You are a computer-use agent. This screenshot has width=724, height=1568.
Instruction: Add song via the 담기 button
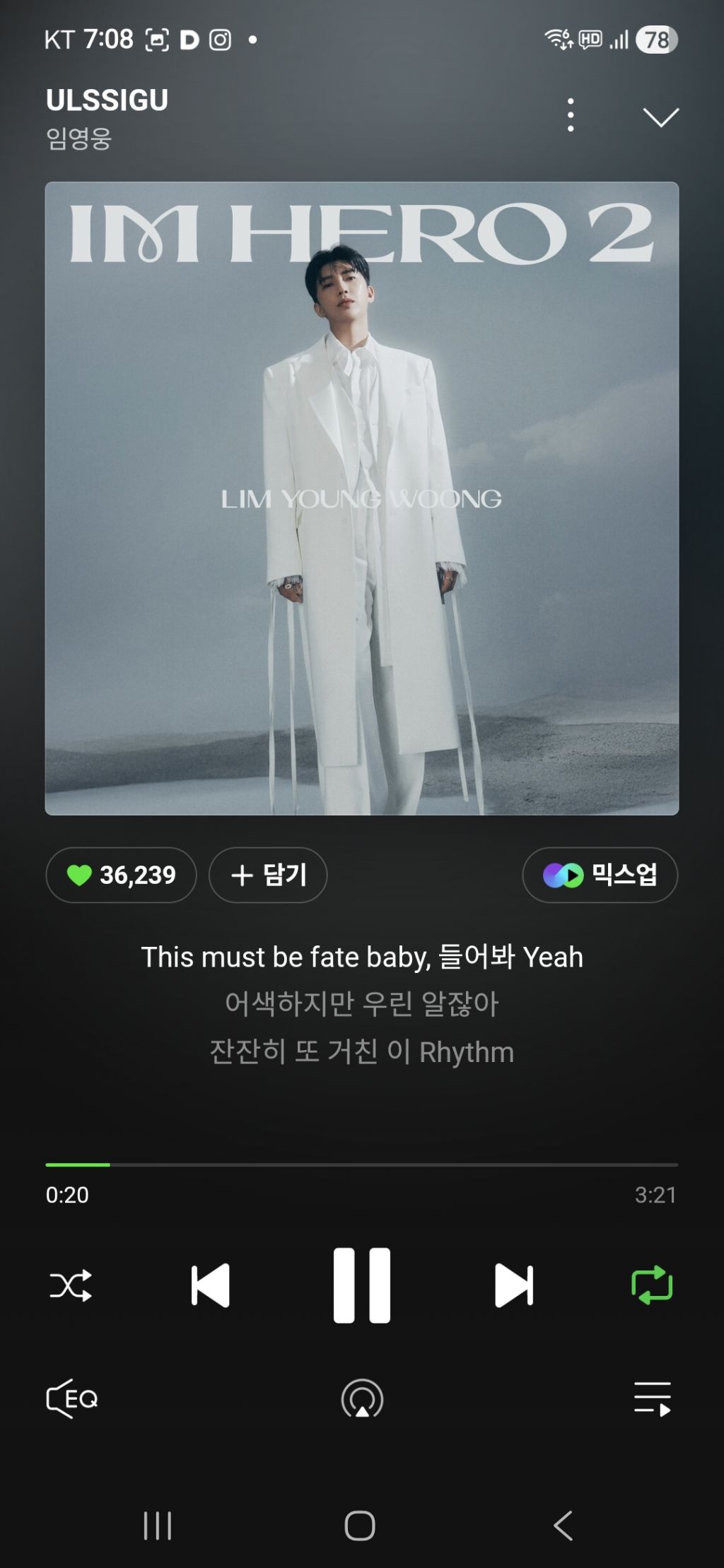(268, 875)
